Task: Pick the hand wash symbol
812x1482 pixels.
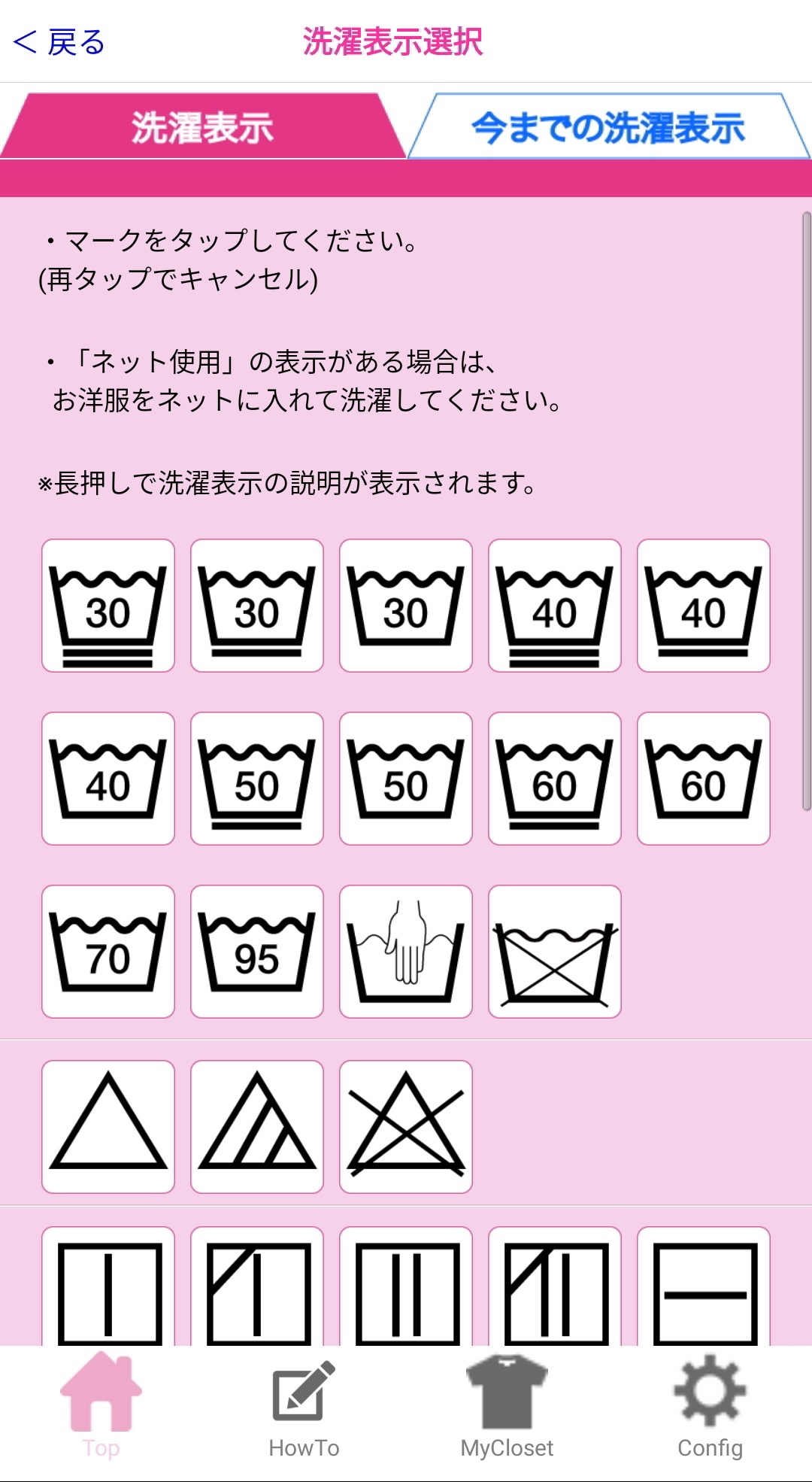Action: [x=406, y=952]
